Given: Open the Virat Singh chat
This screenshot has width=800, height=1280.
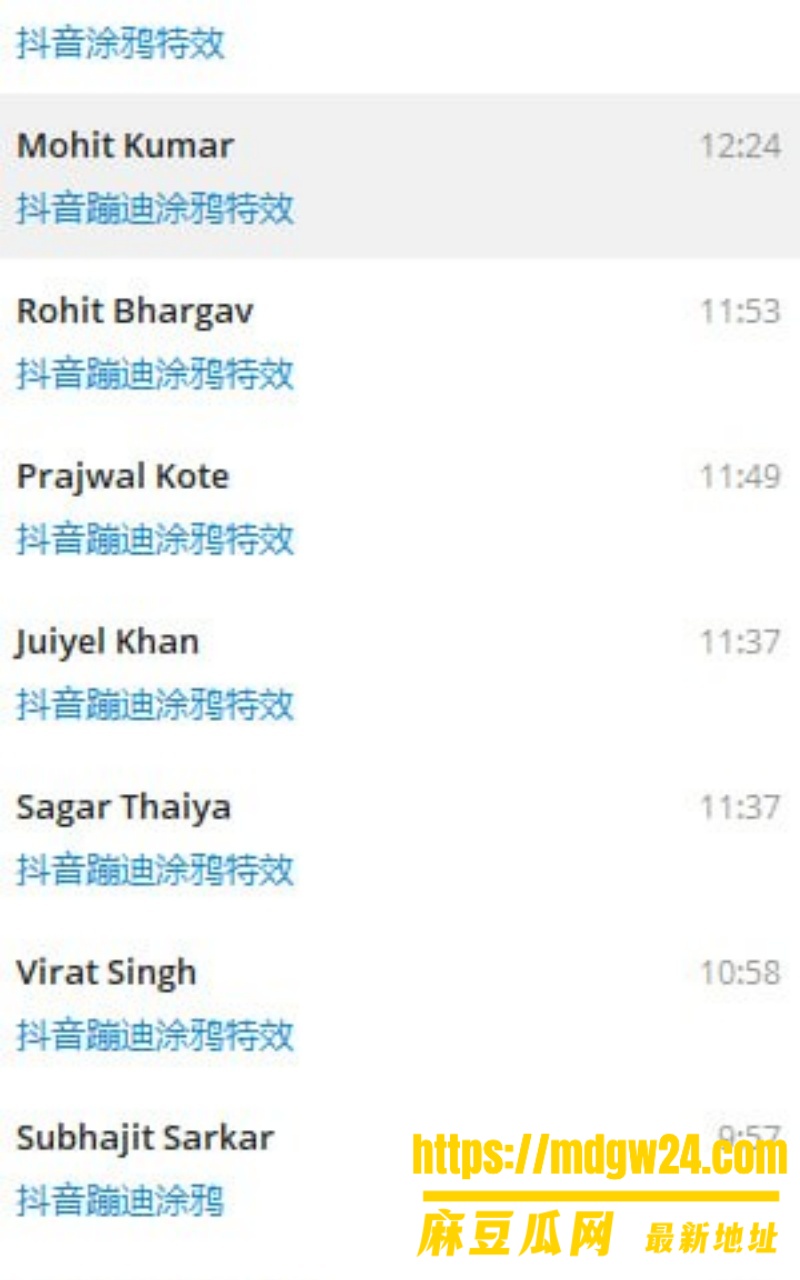Looking at the screenshot, I should (x=400, y=1003).
